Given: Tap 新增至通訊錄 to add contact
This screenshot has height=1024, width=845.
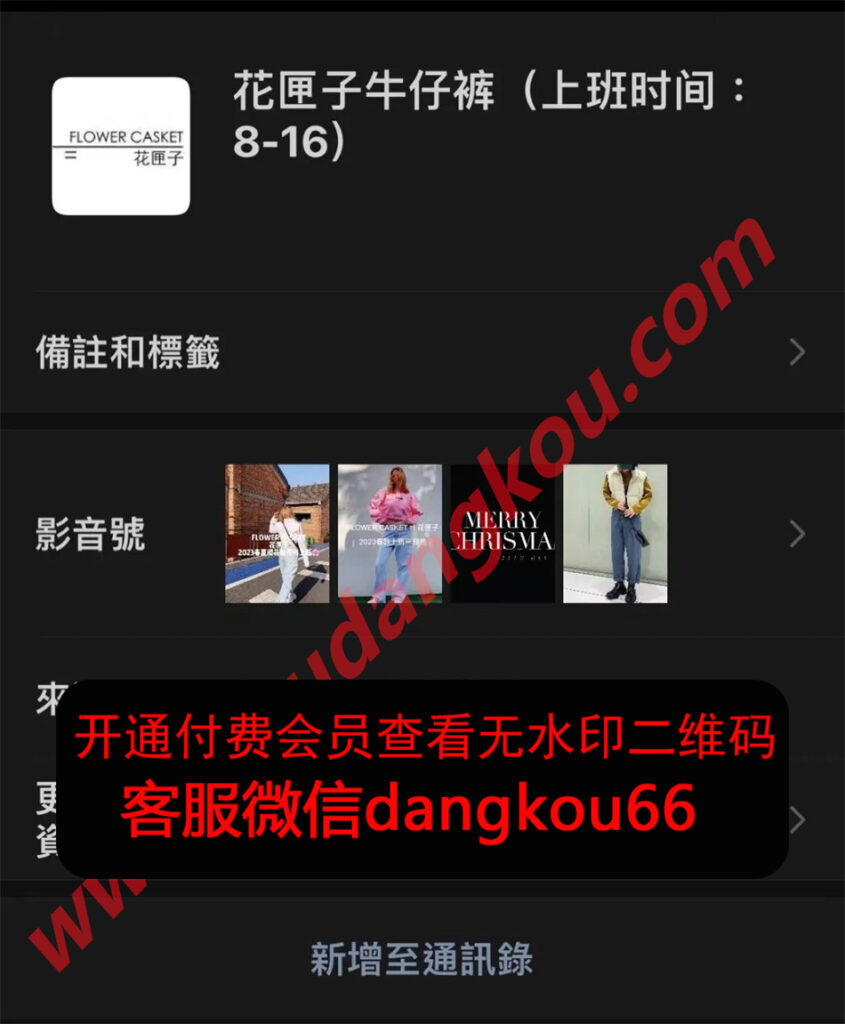Looking at the screenshot, I should tap(421, 958).
